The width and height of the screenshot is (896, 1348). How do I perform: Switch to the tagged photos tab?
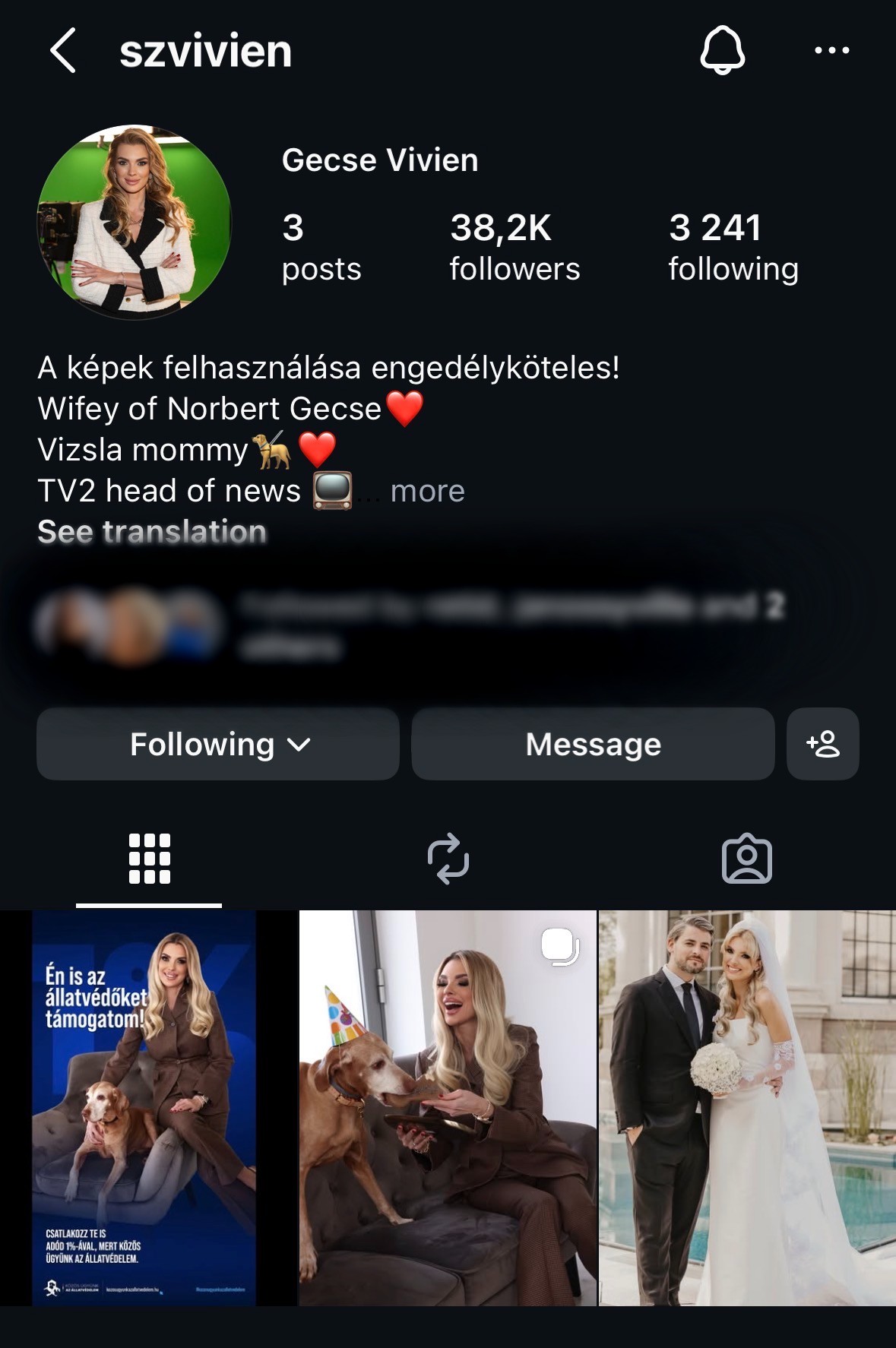(746, 859)
